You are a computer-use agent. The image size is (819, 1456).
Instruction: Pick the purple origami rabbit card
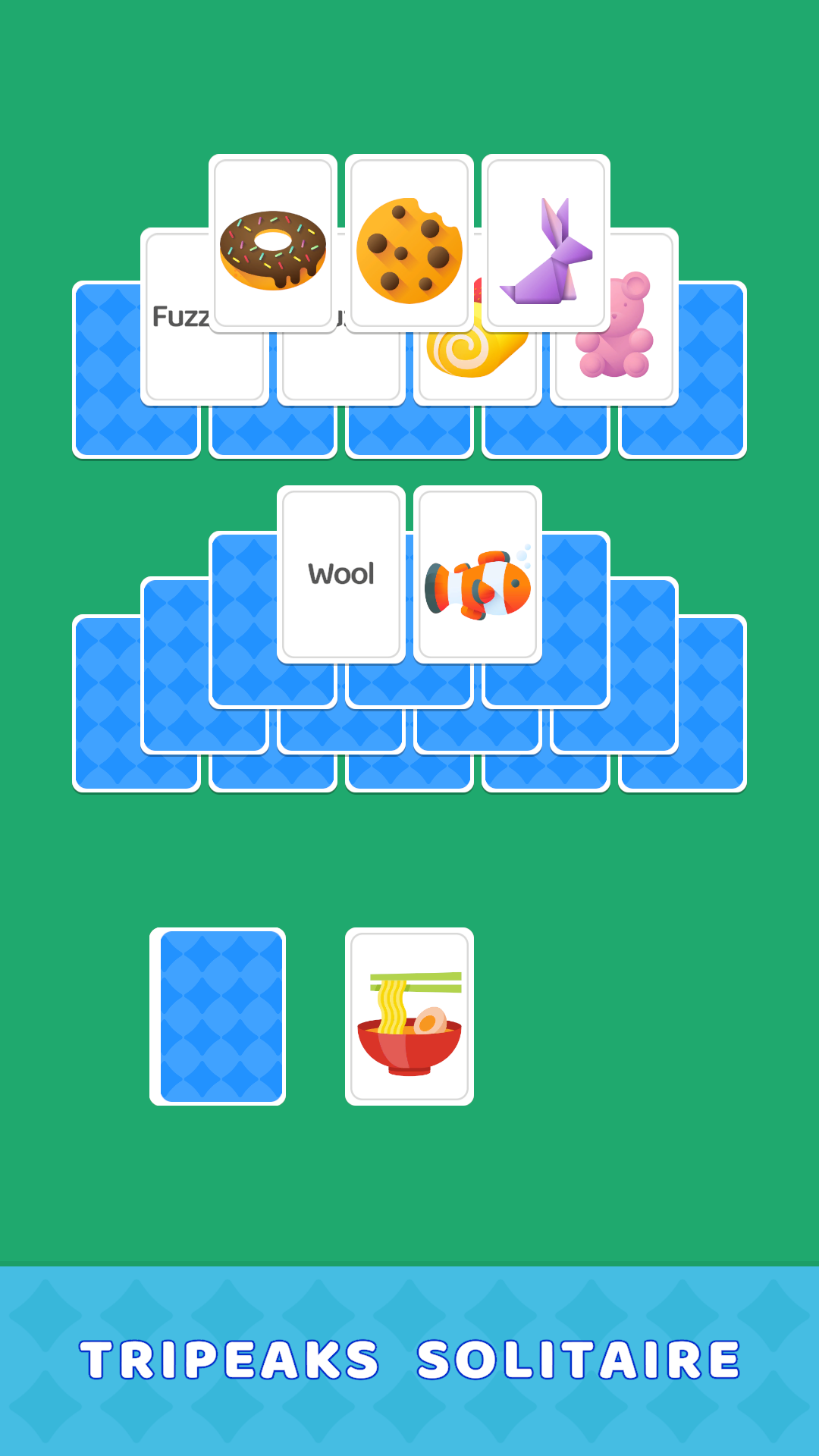(546, 244)
